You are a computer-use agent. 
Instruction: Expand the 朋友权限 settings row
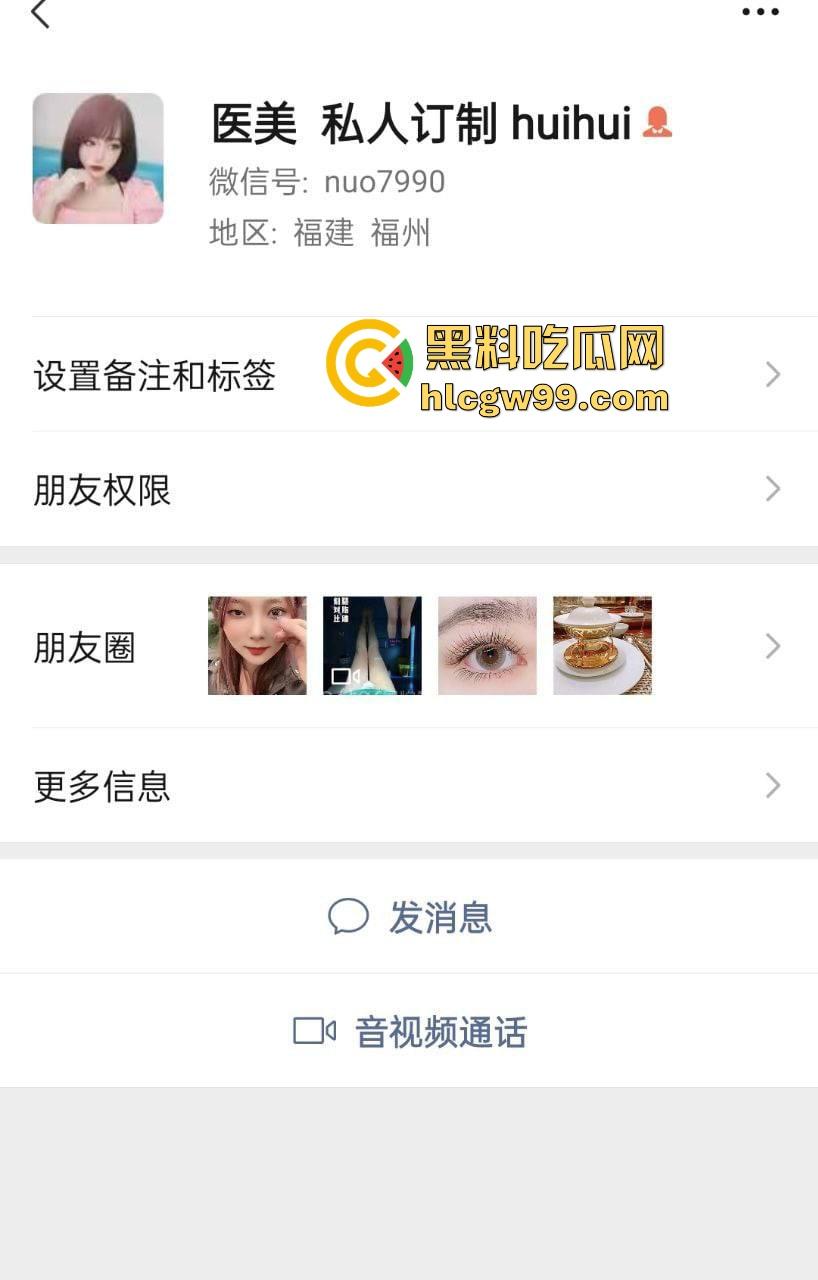[x=400, y=489]
